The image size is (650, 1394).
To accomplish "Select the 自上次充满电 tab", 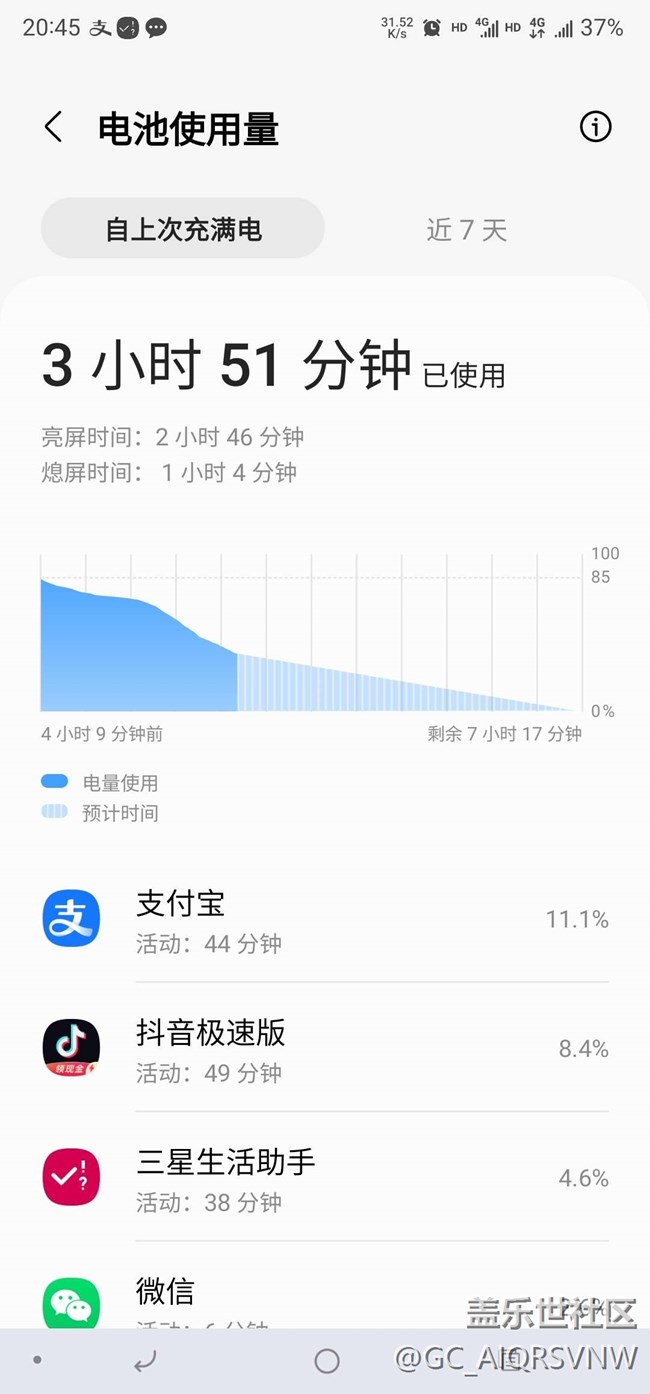I will tap(183, 229).
